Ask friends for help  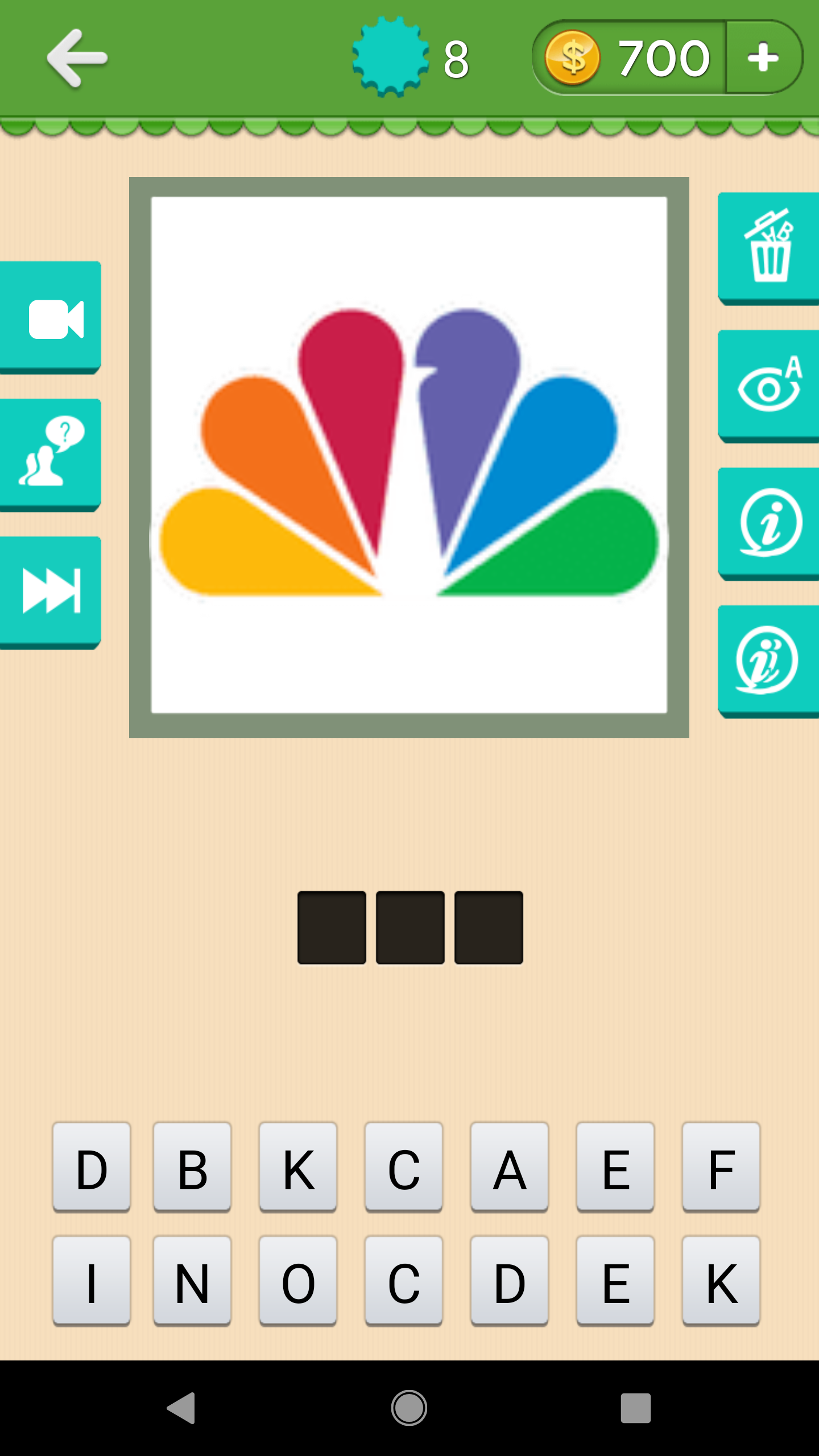(51, 455)
